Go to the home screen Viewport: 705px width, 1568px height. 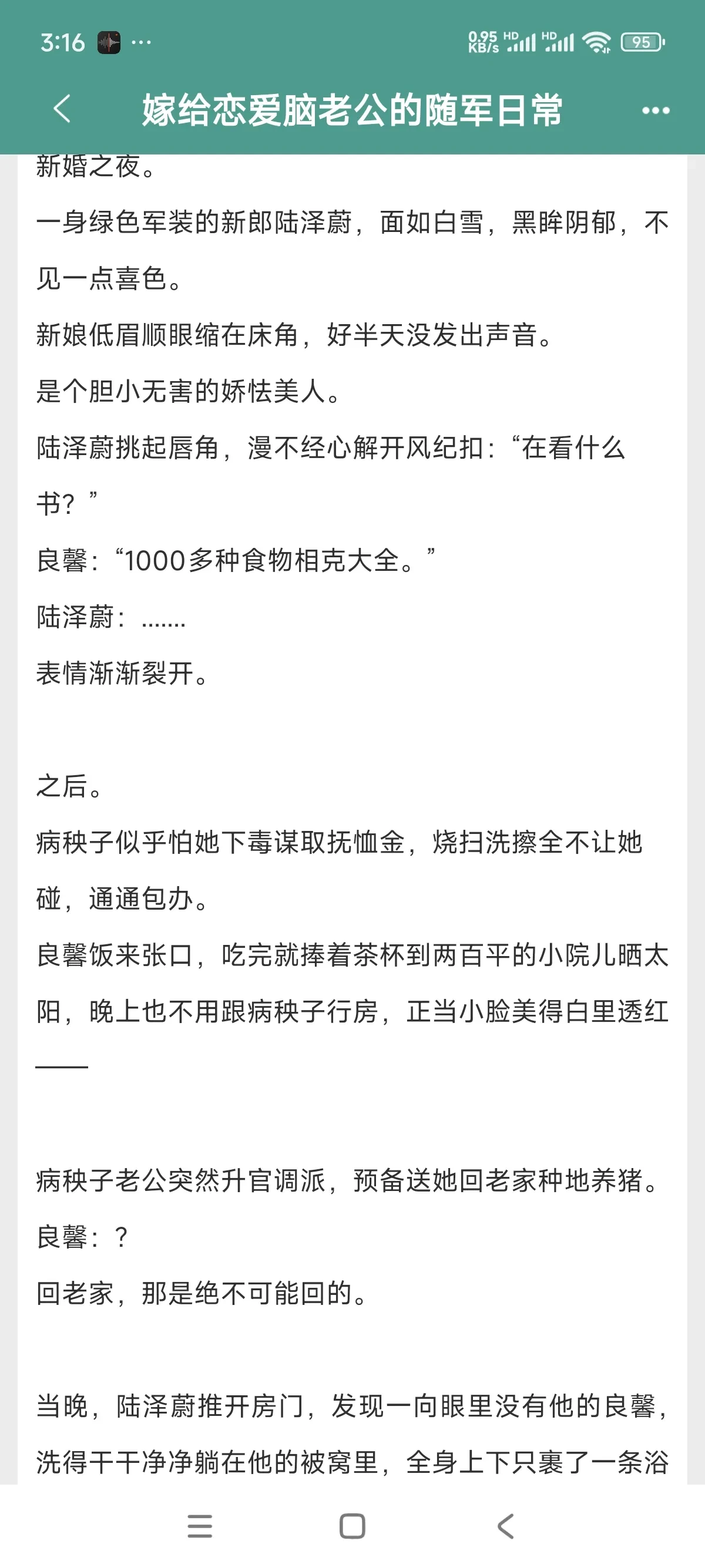pyautogui.click(x=352, y=1526)
